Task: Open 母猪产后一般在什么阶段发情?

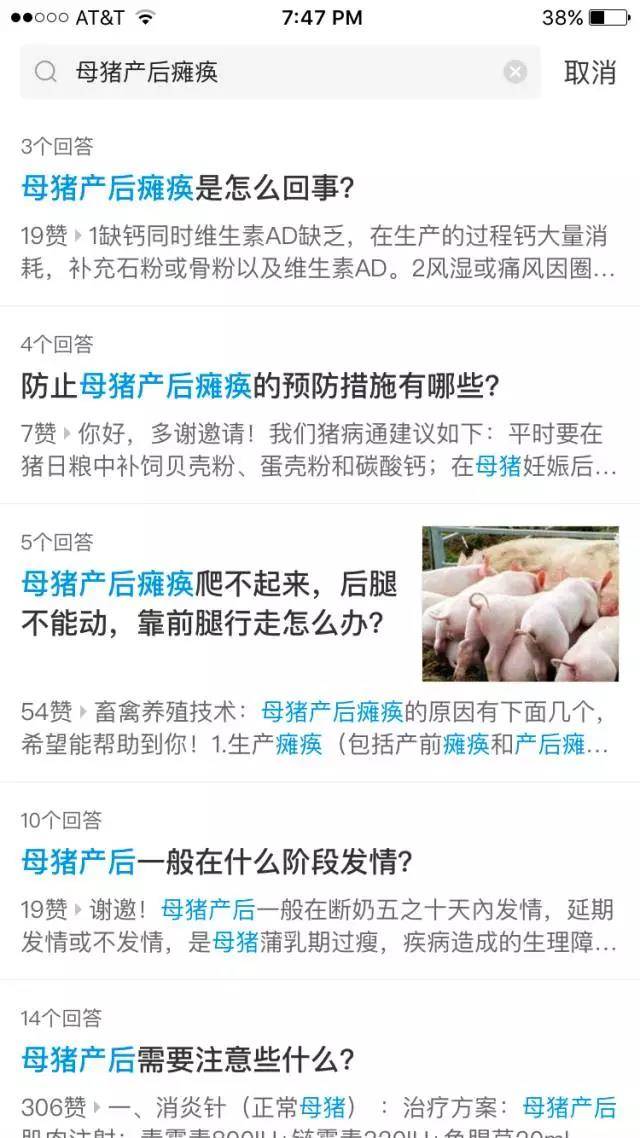Action: (x=217, y=860)
